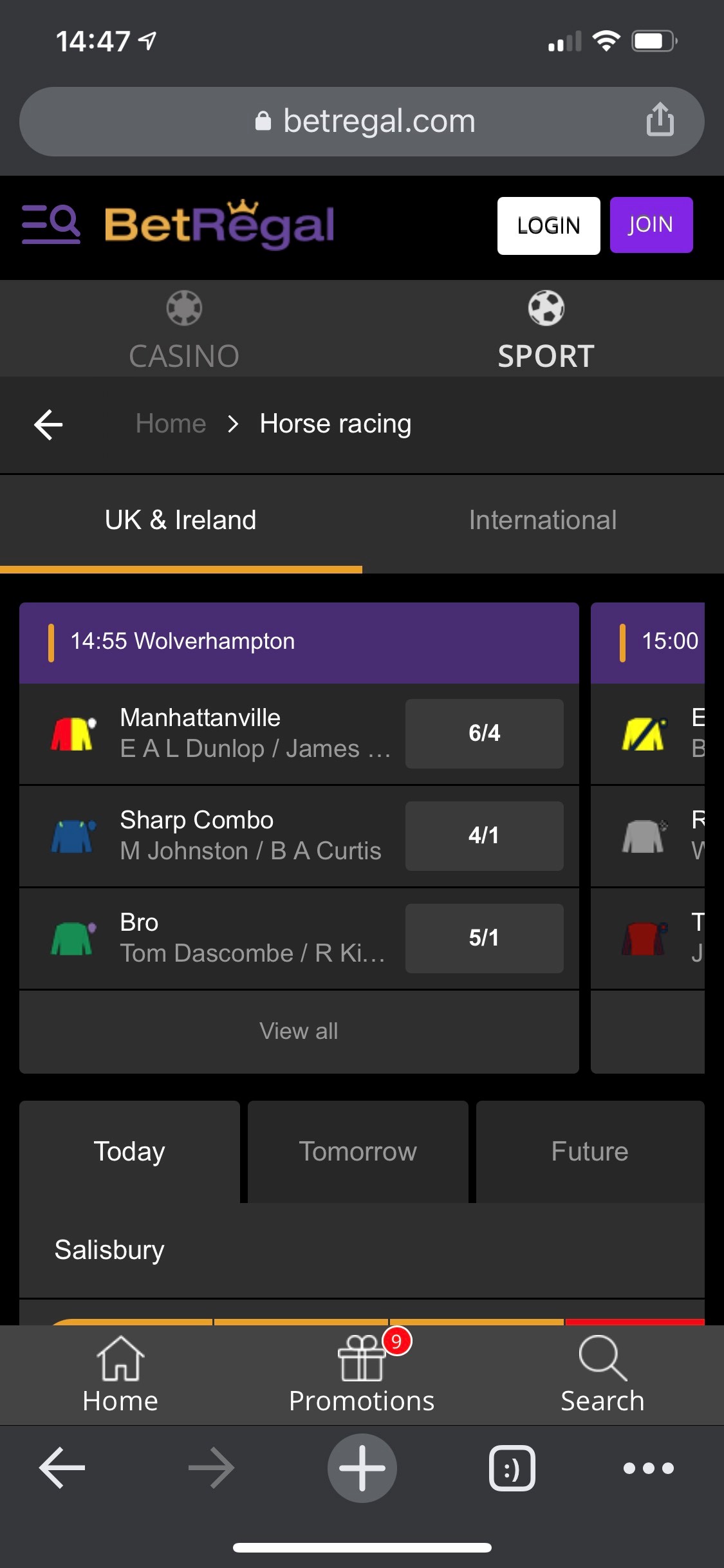724x1568 pixels.
Task: Open the menu search icon
Action: click(51, 225)
